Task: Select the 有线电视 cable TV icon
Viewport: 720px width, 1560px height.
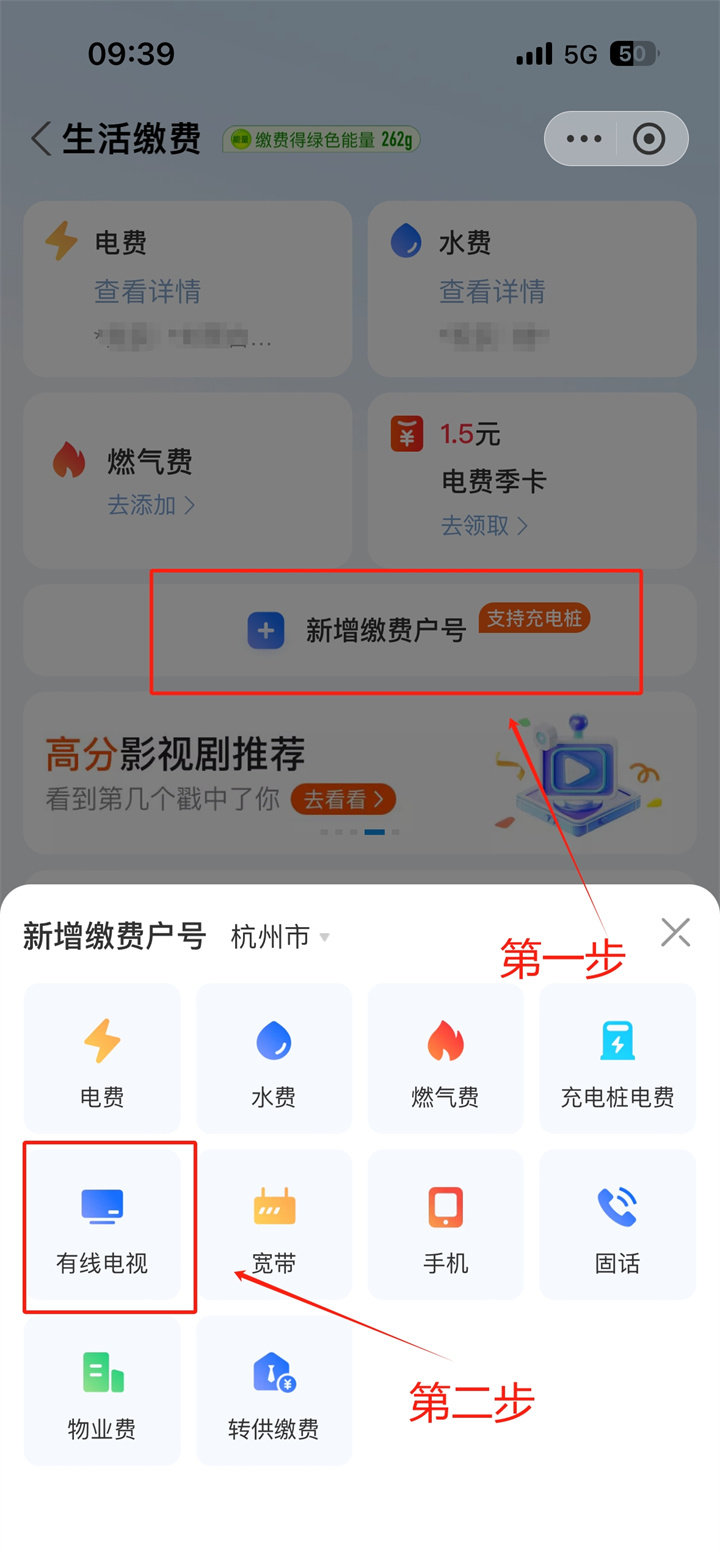Action: coord(101,1224)
